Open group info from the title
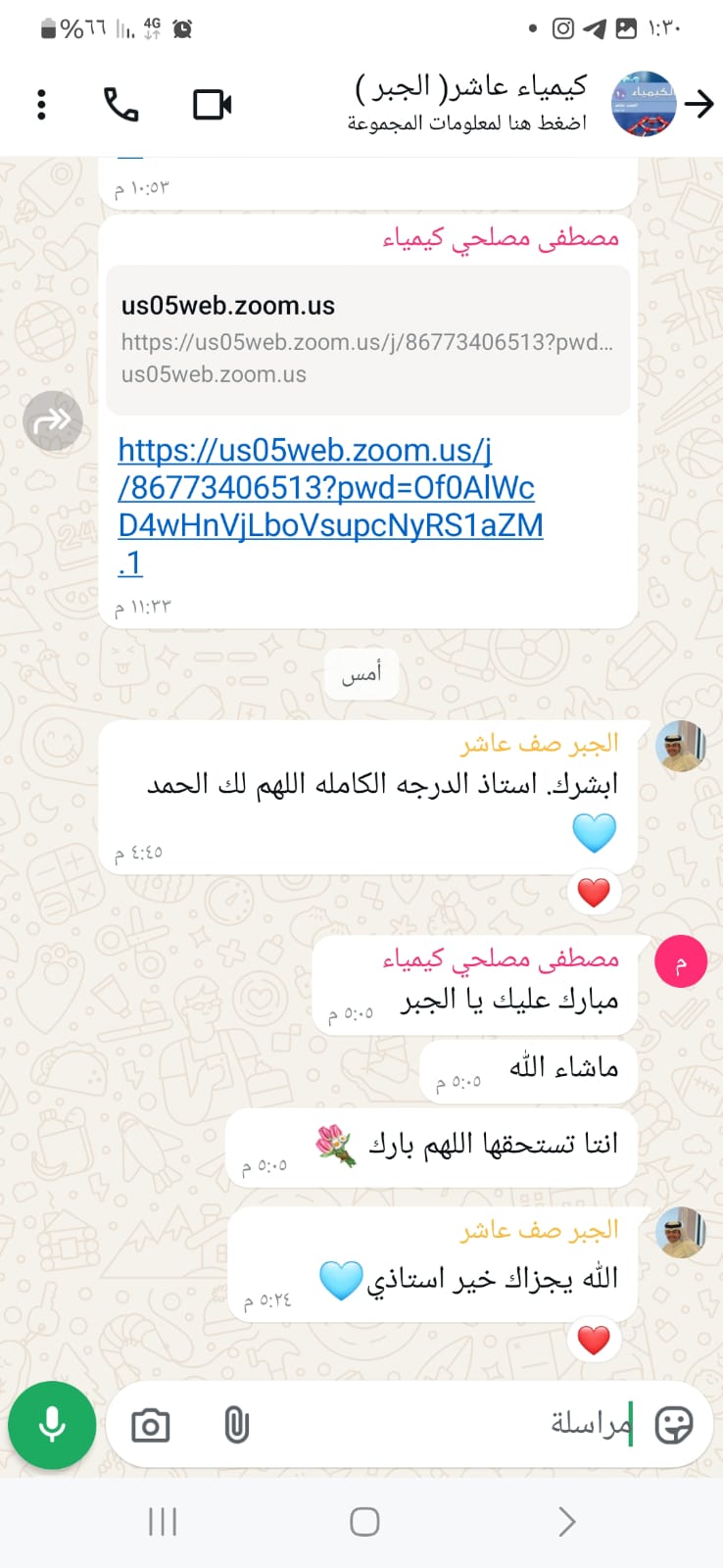The image size is (723, 1568). (x=470, y=102)
